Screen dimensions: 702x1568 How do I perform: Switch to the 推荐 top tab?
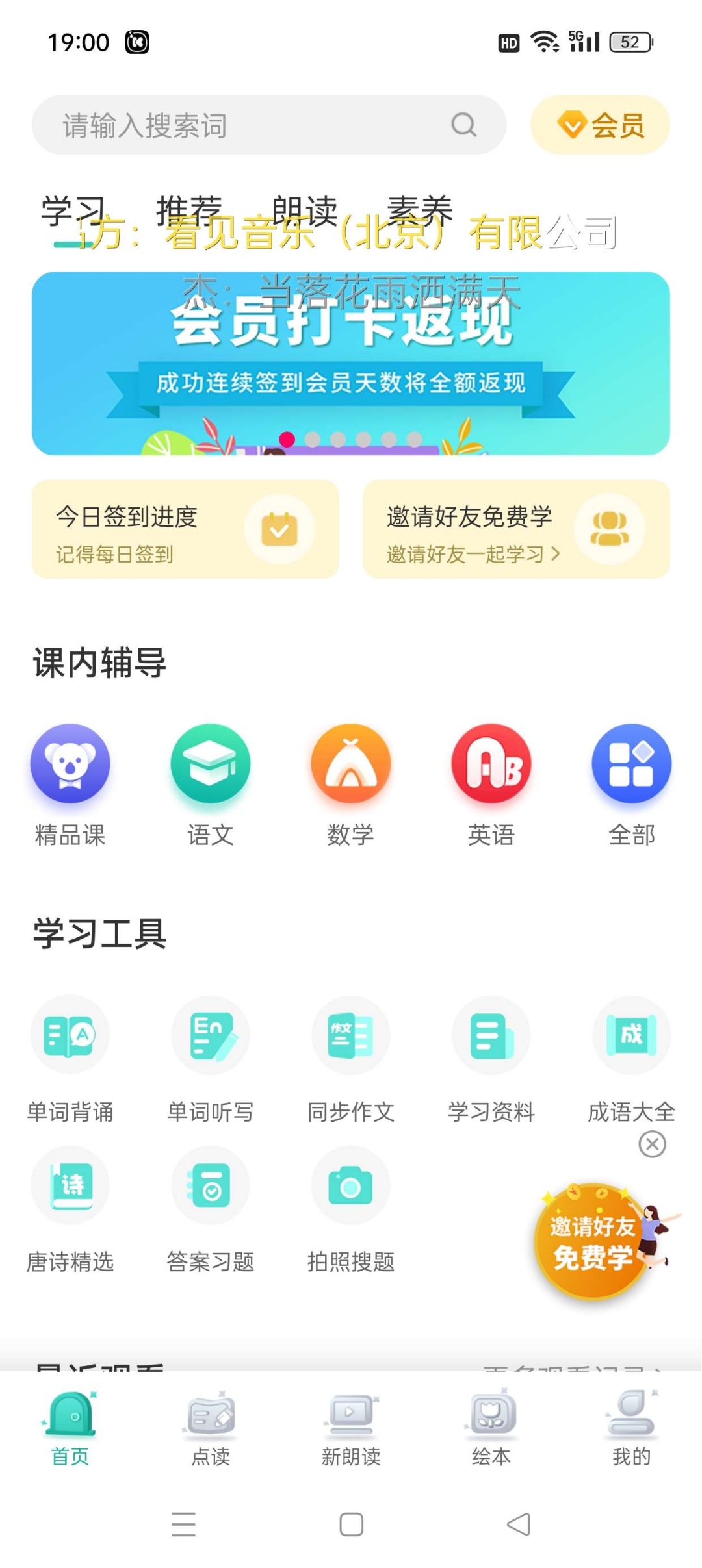188,211
